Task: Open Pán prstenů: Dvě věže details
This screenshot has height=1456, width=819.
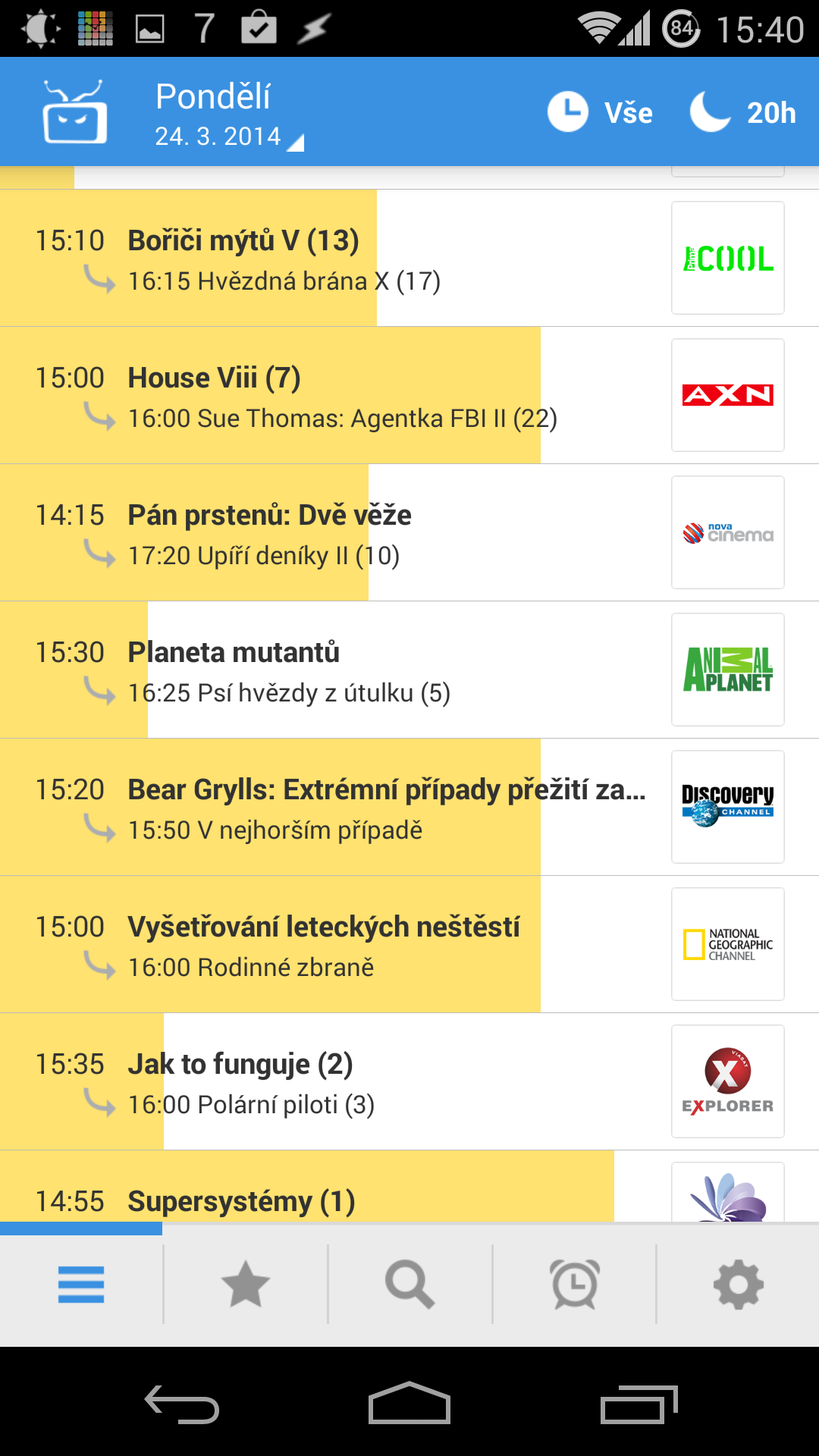Action: tap(409, 532)
